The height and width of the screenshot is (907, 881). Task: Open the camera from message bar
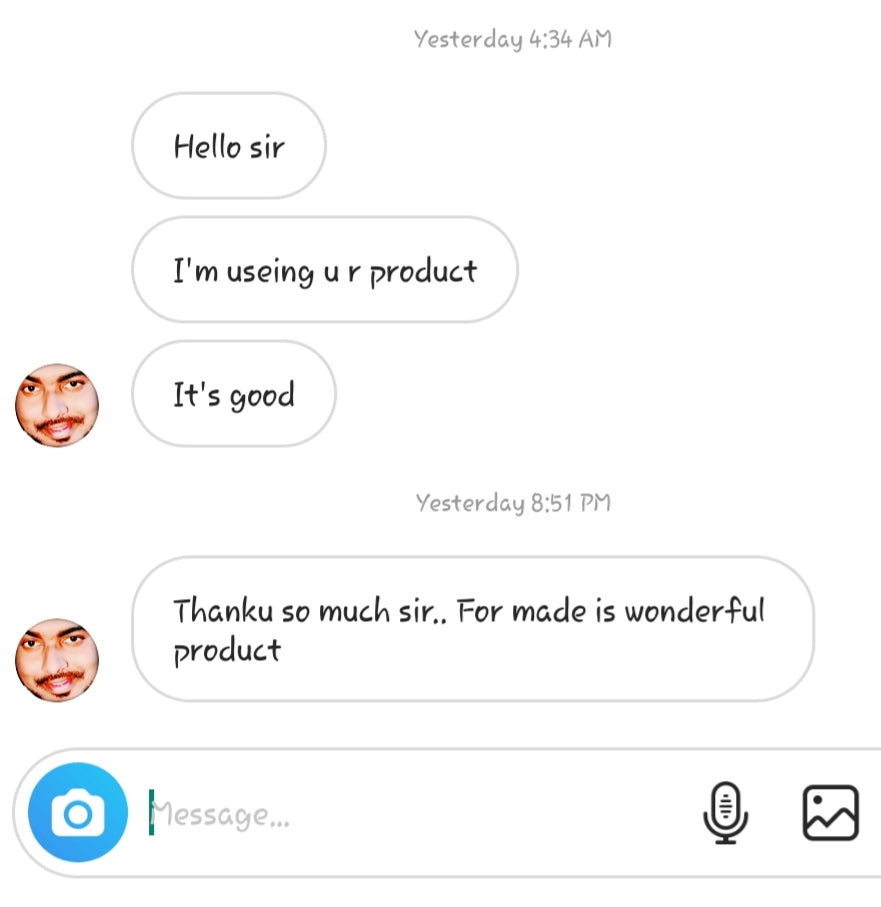(x=77, y=812)
